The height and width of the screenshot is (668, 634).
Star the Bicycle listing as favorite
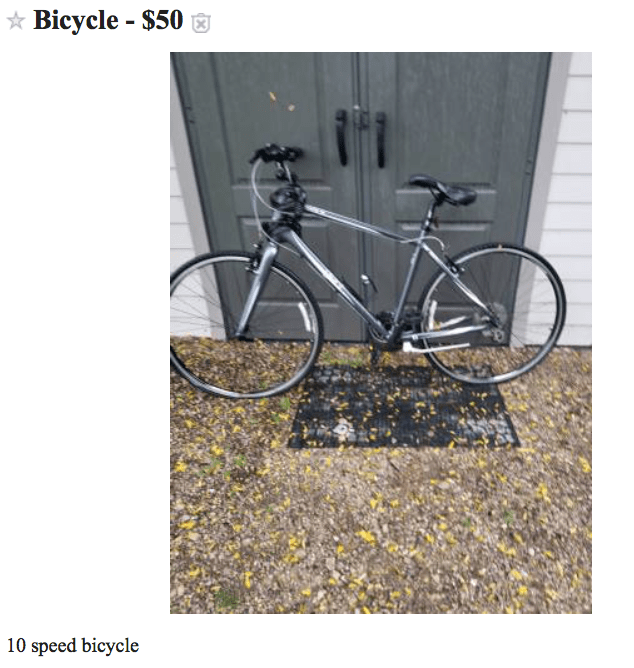pyautogui.click(x=15, y=21)
